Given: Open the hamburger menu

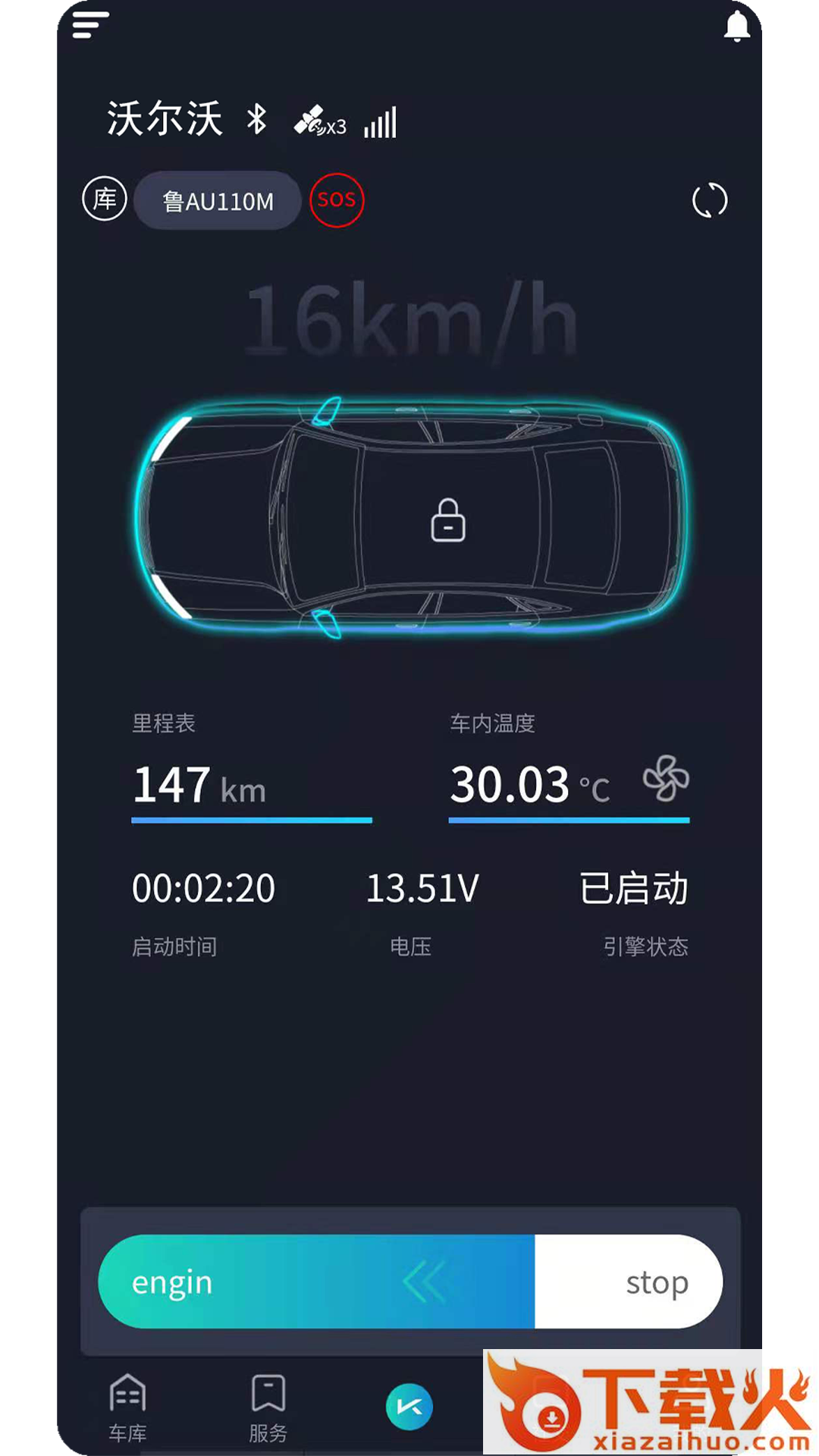Looking at the screenshot, I should click(x=90, y=24).
